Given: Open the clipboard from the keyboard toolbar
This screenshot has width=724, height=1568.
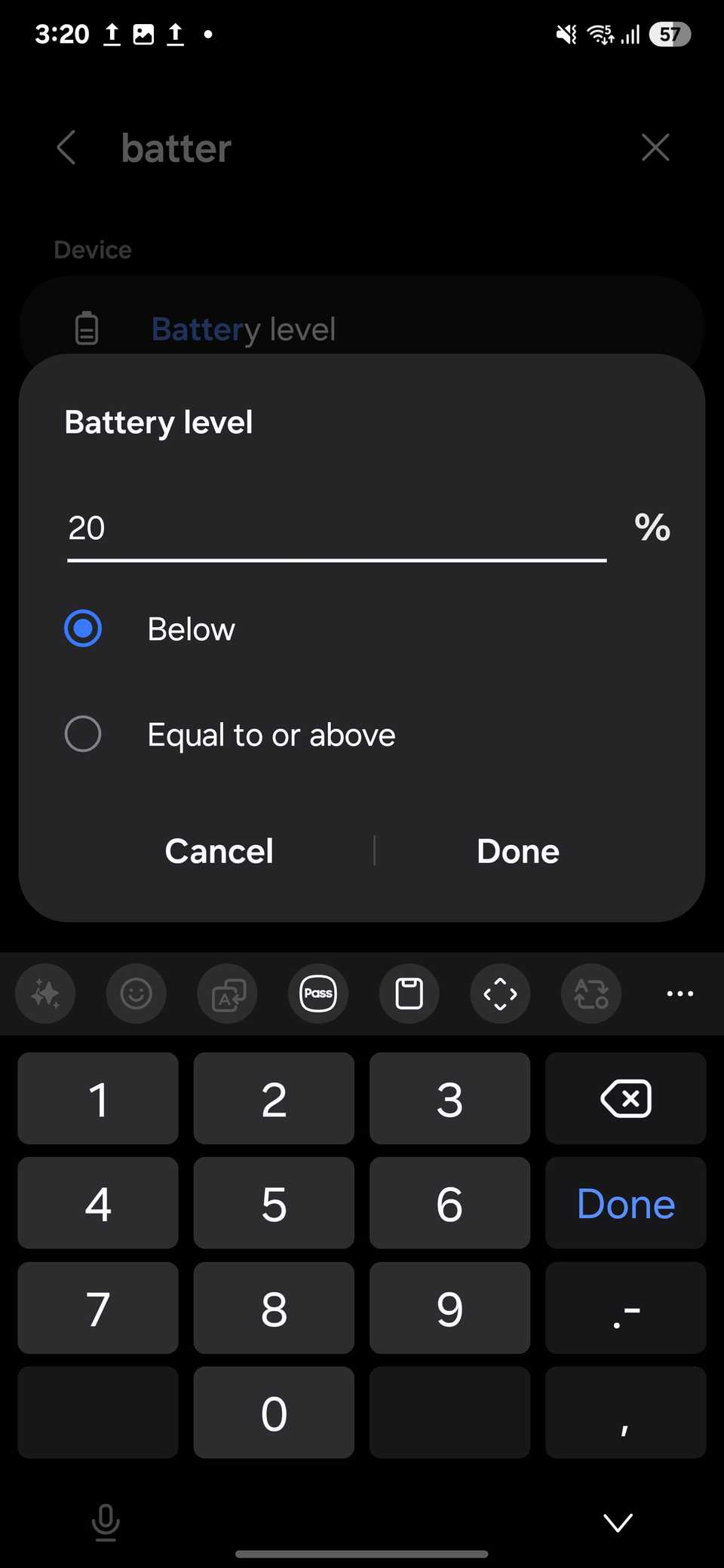Looking at the screenshot, I should tap(409, 994).
